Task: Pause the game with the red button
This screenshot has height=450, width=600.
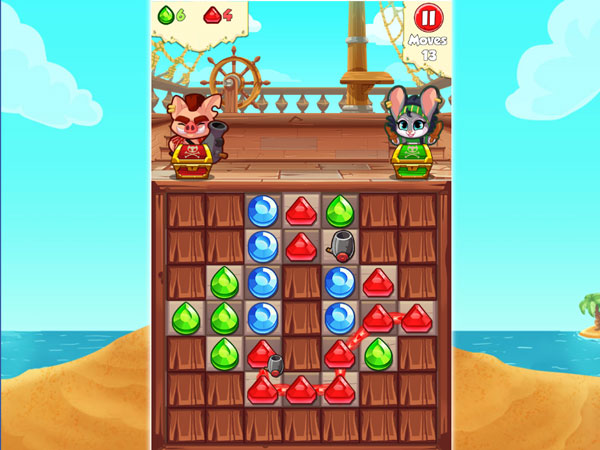Action: click(427, 17)
